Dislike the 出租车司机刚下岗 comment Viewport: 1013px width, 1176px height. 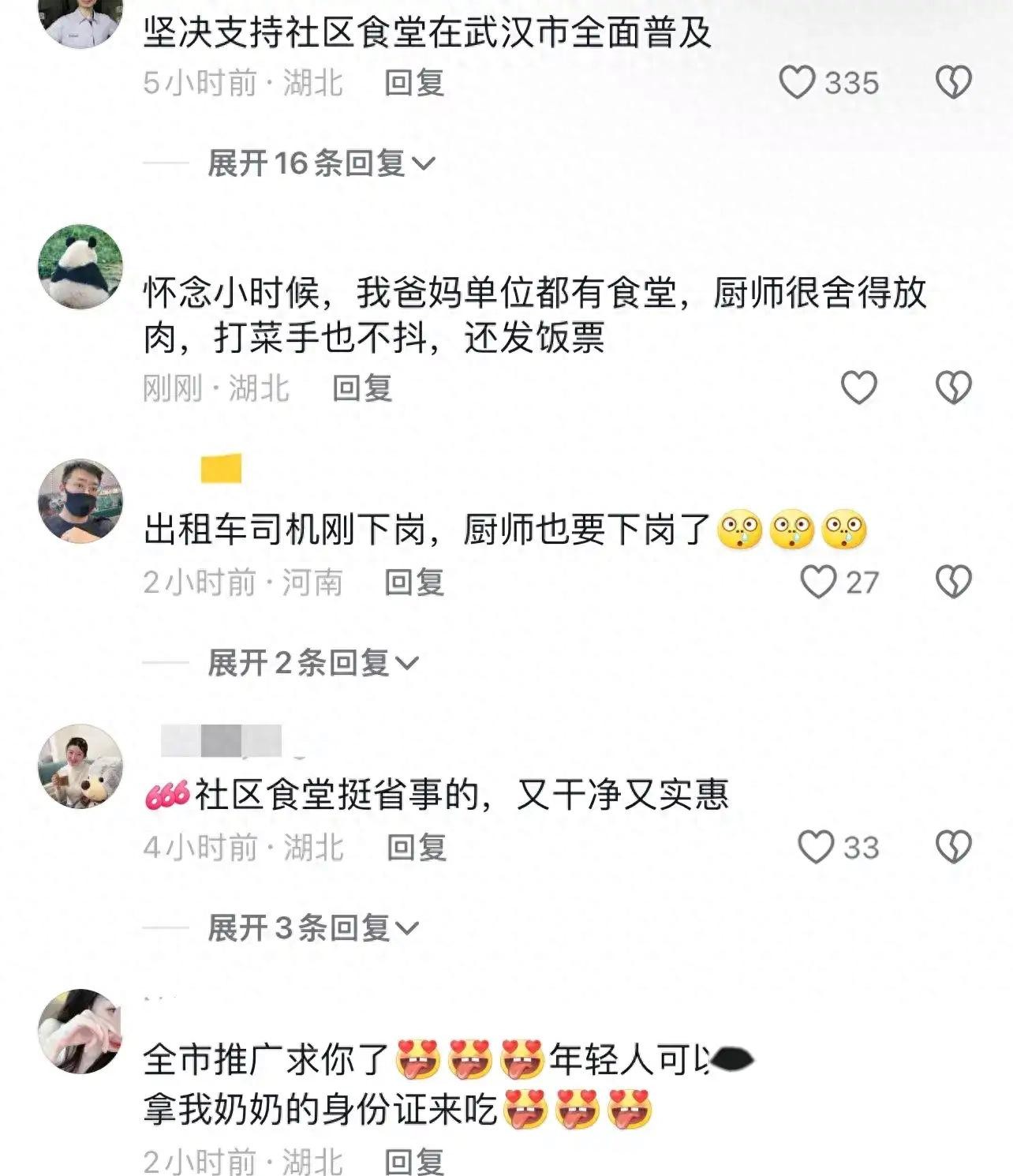coord(953,582)
